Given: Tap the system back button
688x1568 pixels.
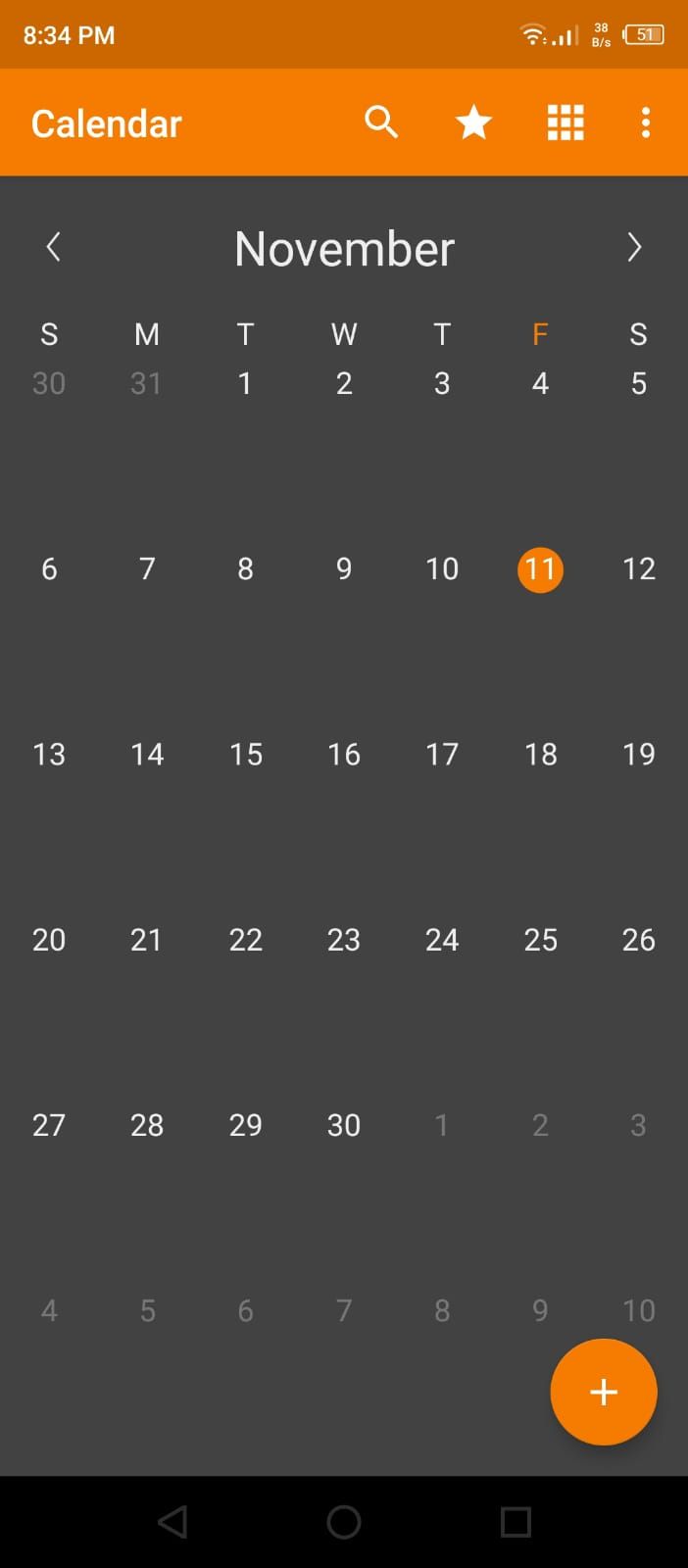Looking at the screenshot, I should click(172, 1522).
